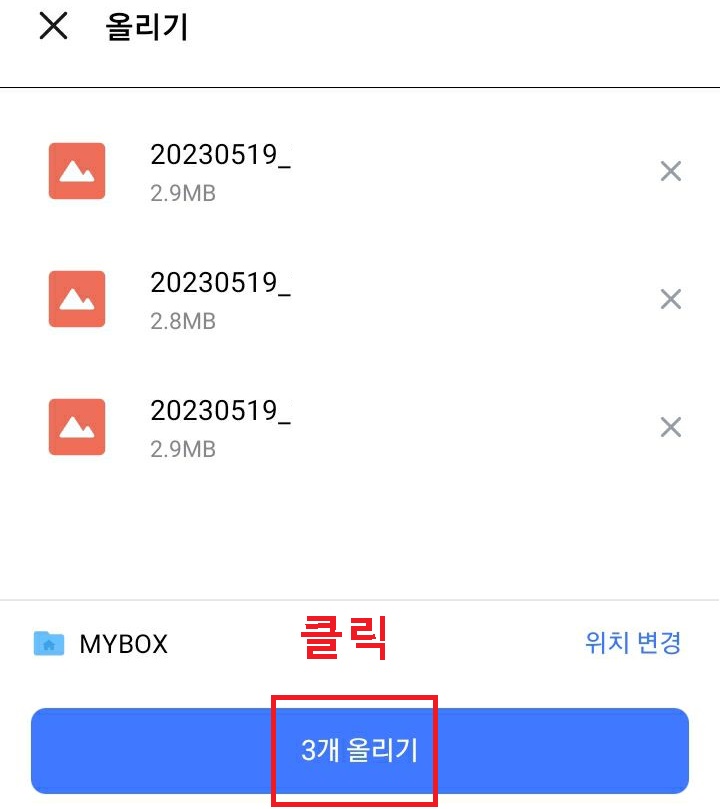
Task: Tap the second file's 2.8MB size label
Action: [184, 320]
